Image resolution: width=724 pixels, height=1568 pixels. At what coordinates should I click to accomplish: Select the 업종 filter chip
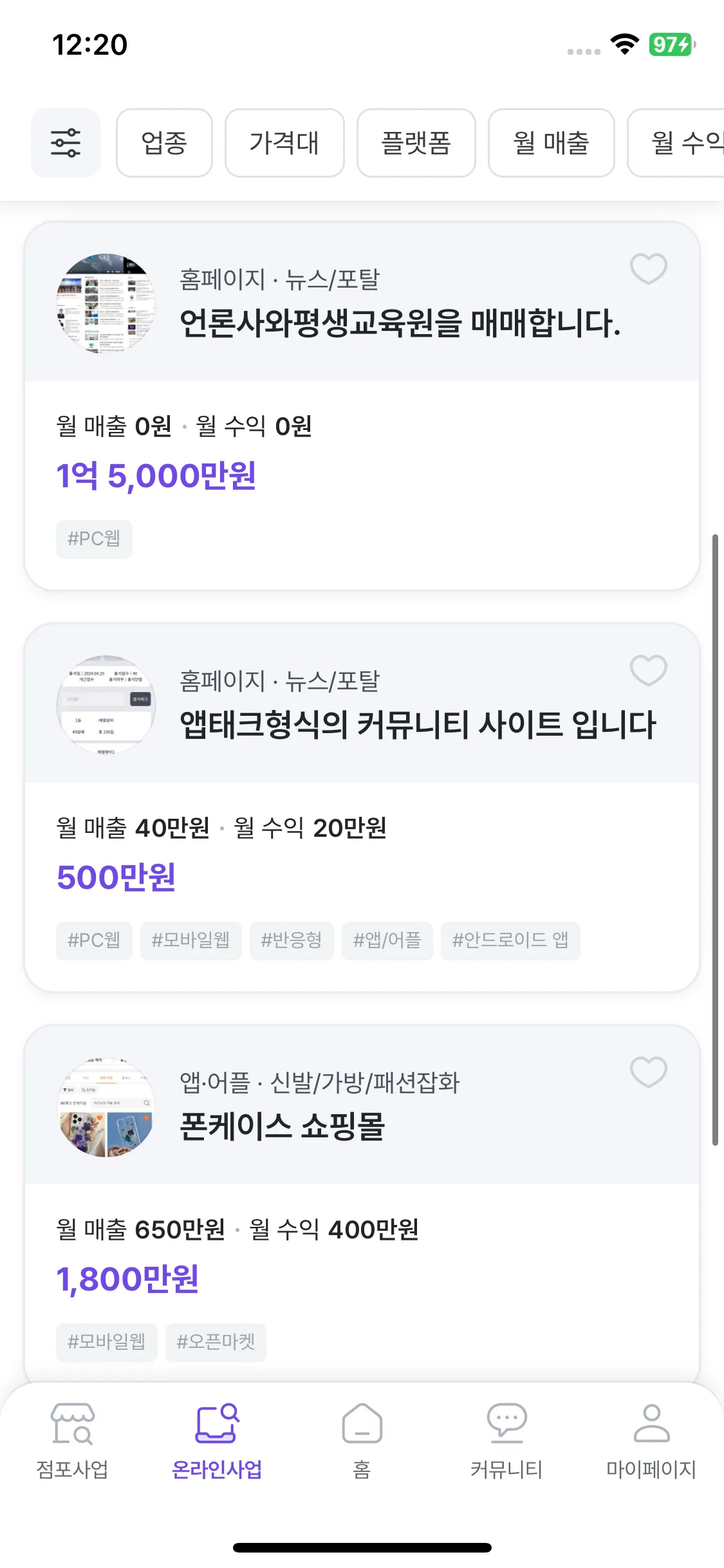pyautogui.click(x=164, y=143)
